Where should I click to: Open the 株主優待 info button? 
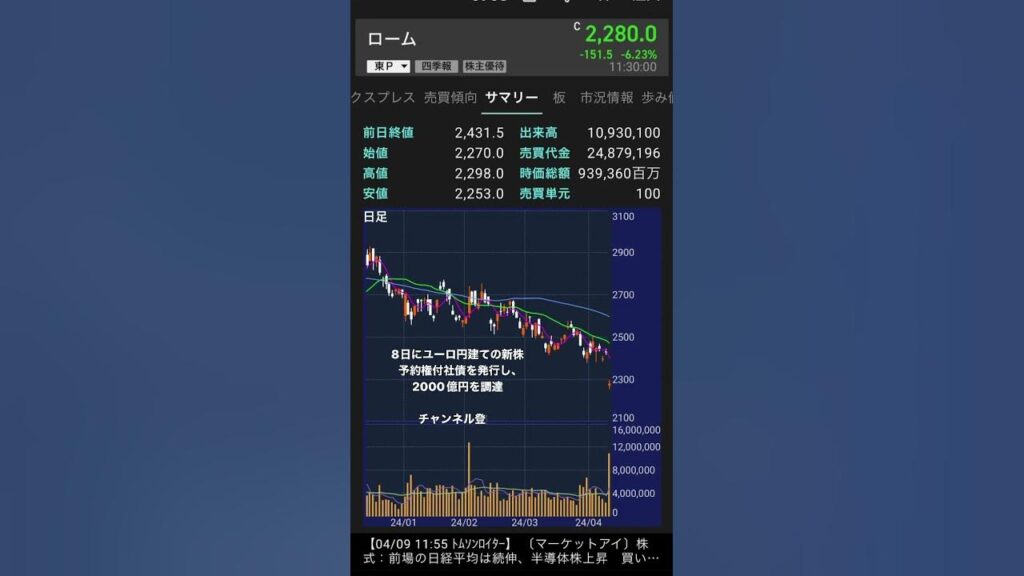pyautogui.click(x=484, y=66)
